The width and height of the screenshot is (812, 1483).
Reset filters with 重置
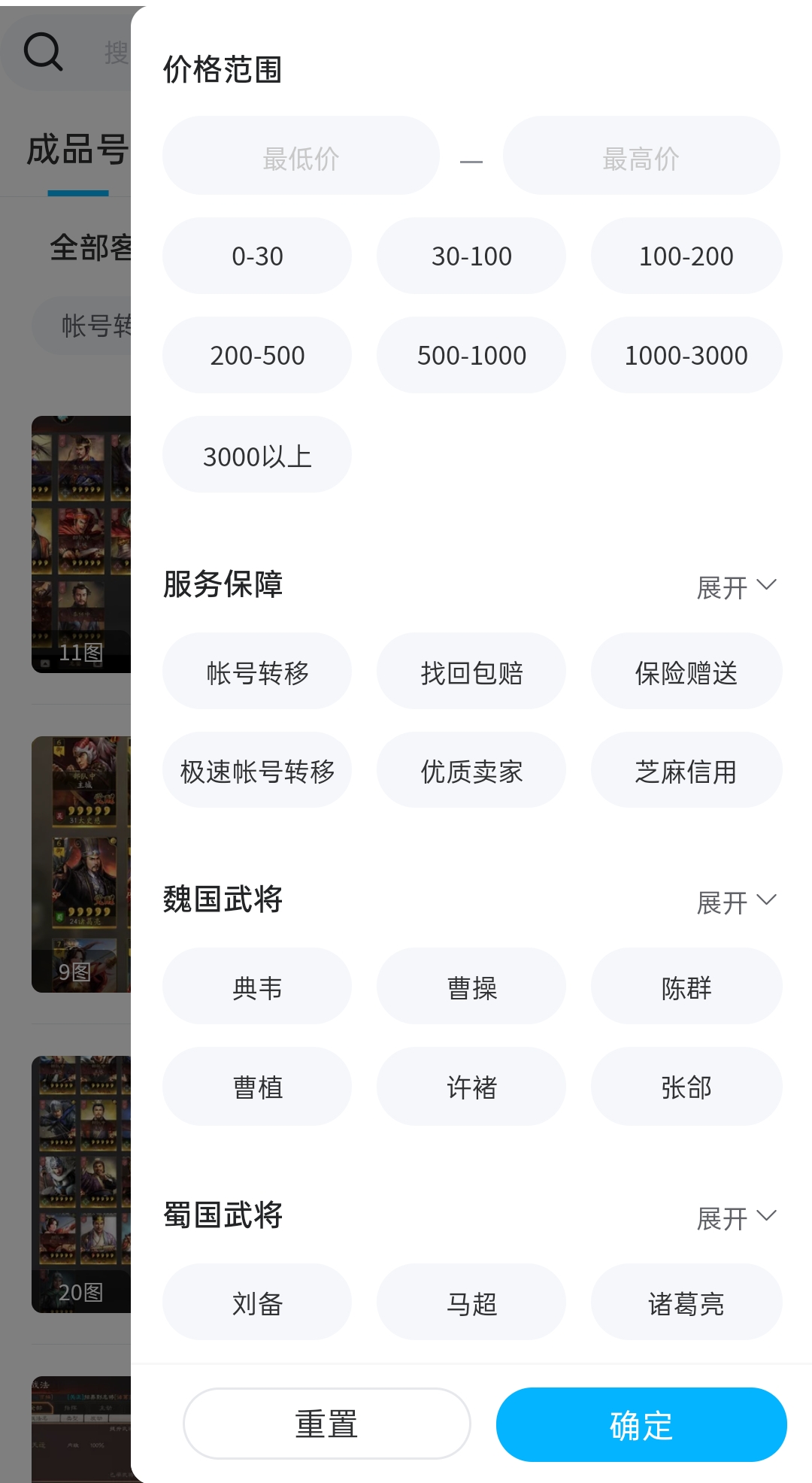tap(327, 1424)
